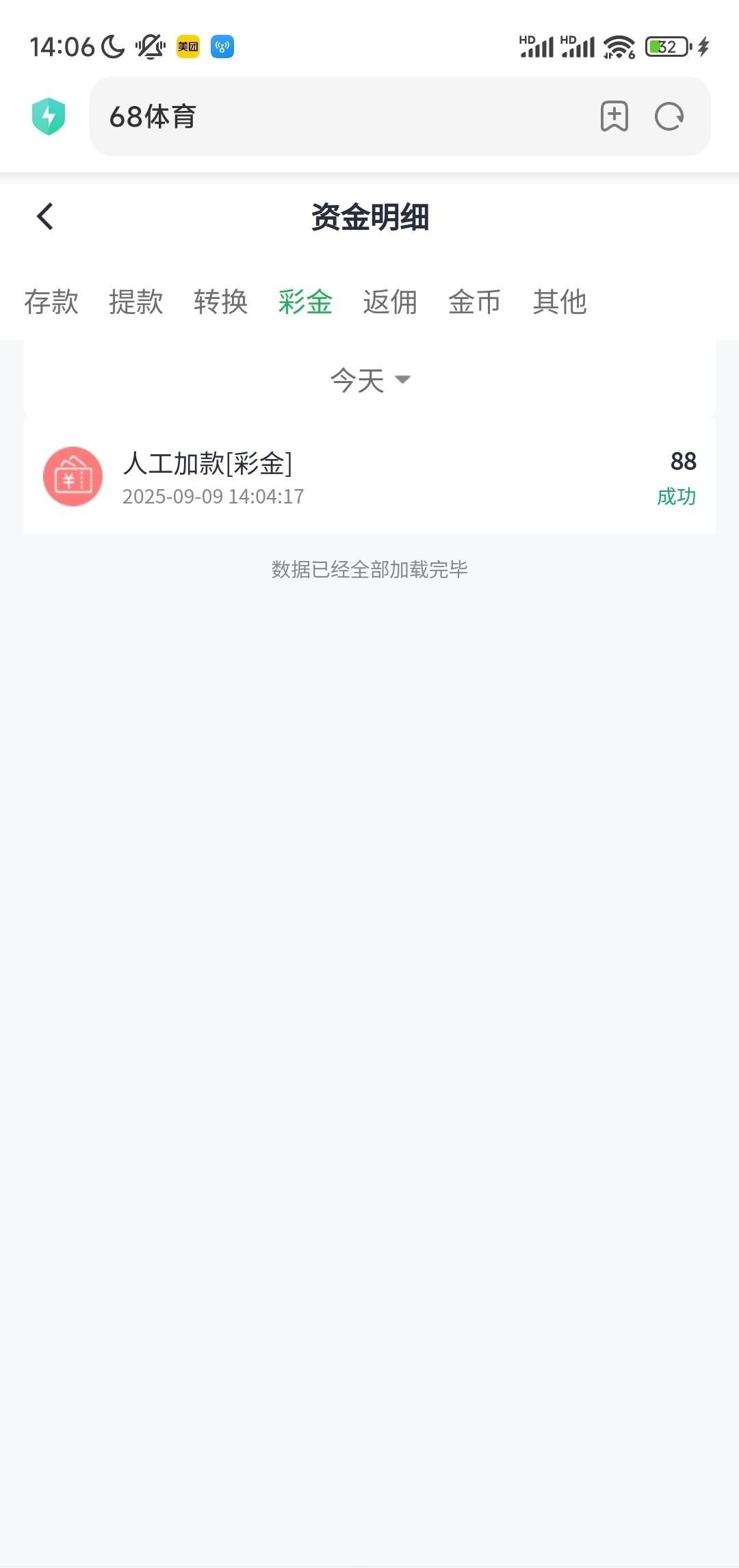
Task: Open the 人工加款[彩金] record
Action: 369,477
